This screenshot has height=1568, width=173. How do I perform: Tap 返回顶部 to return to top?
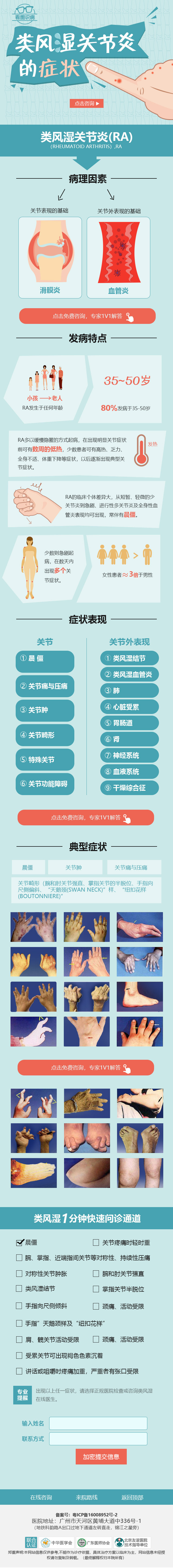pyautogui.click(x=132, y=1497)
